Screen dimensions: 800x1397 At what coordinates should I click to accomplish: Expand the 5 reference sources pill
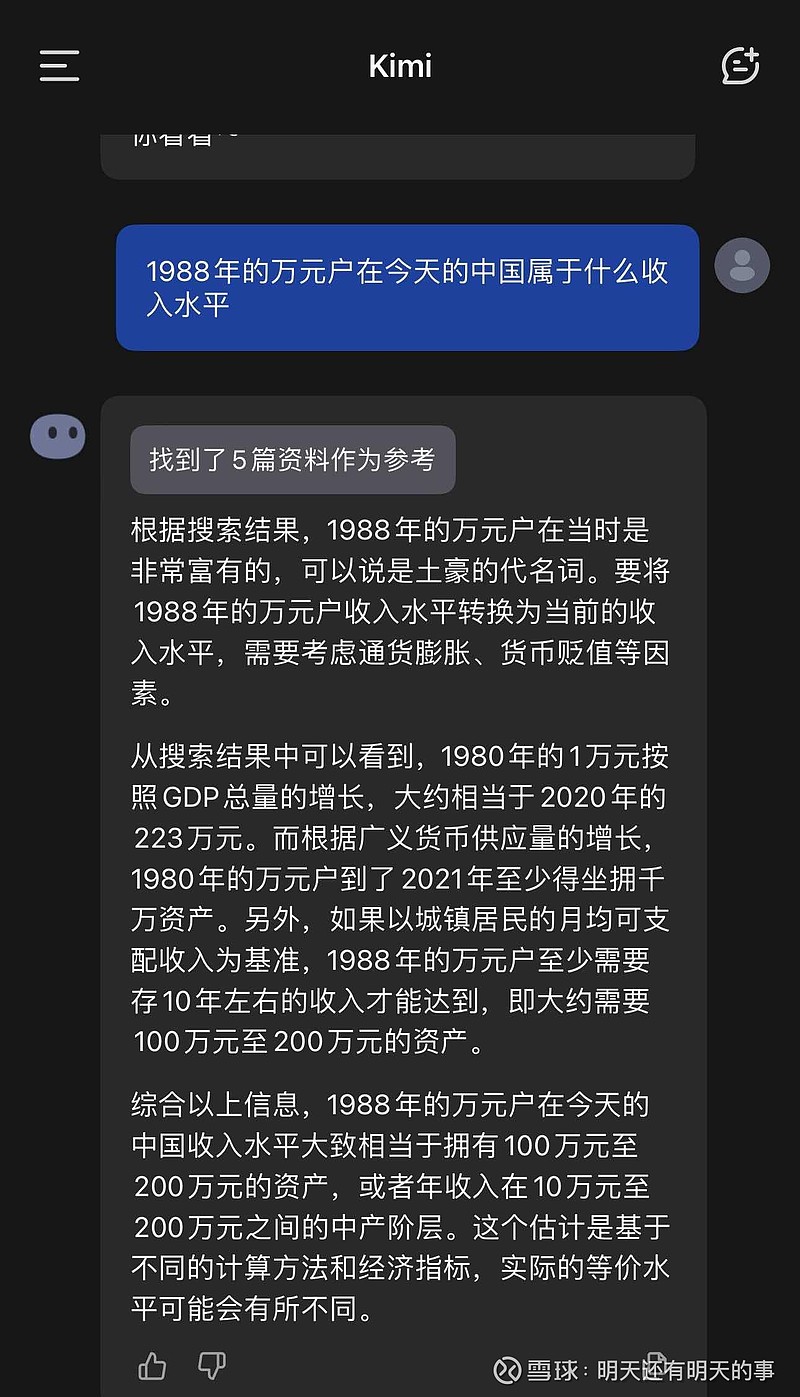(x=292, y=459)
